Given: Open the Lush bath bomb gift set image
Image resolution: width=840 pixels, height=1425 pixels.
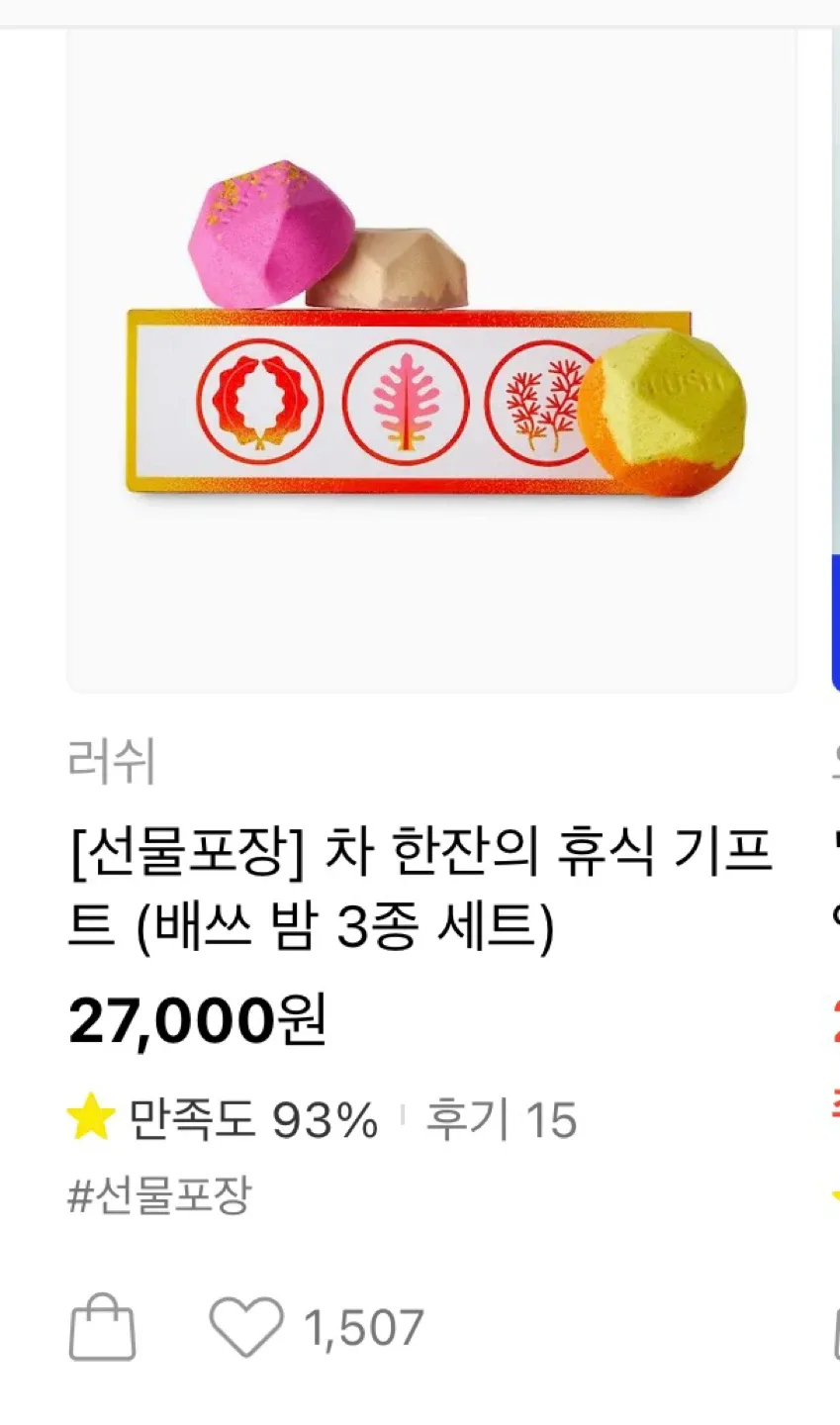Looking at the screenshot, I should tap(431, 361).
